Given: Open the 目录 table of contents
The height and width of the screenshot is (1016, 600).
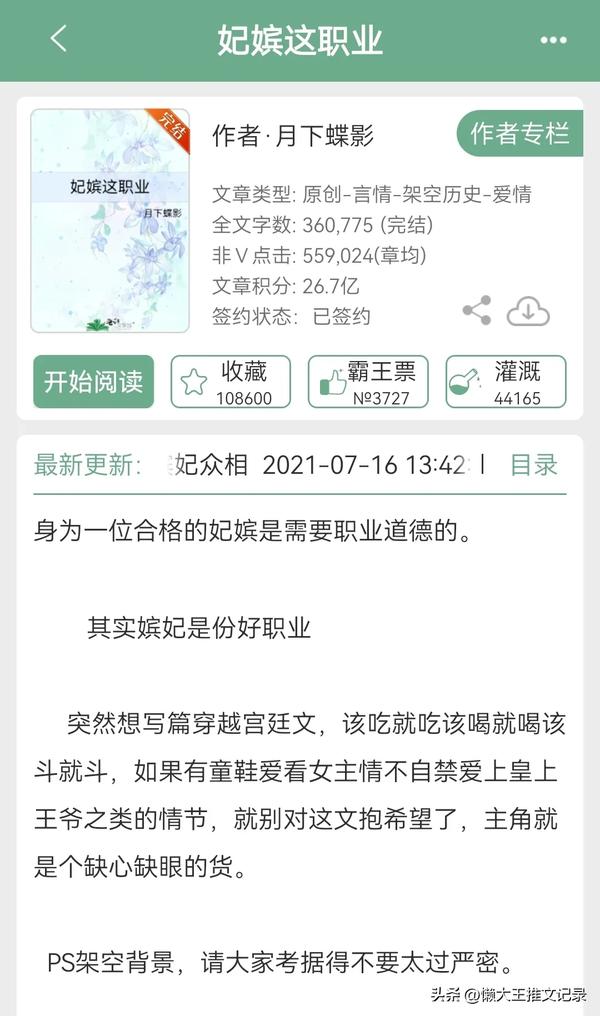Looking at the screenshot, I should [533, 465].
